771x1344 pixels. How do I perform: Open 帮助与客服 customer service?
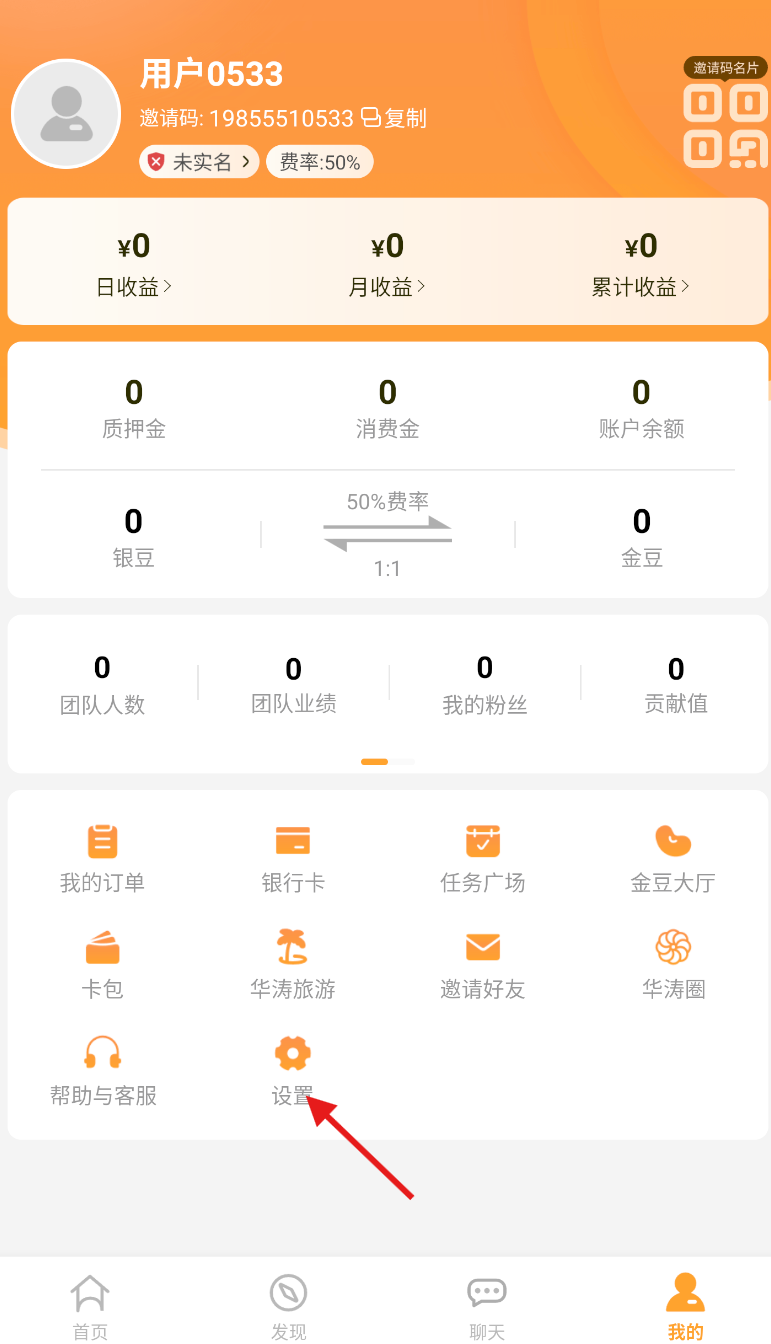pyautogui.click(x=102, y=1069)
